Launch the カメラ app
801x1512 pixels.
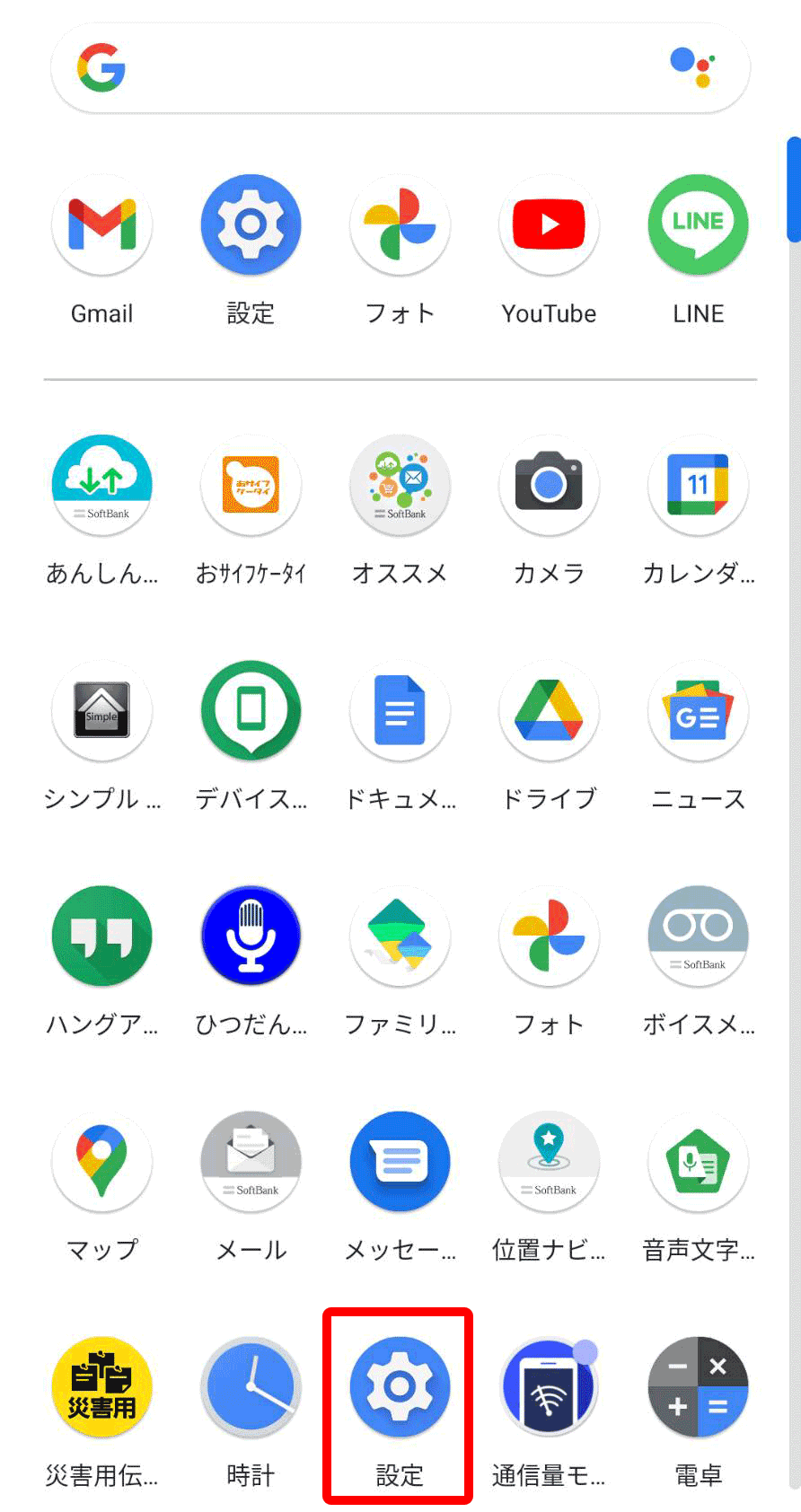(549, 486)
